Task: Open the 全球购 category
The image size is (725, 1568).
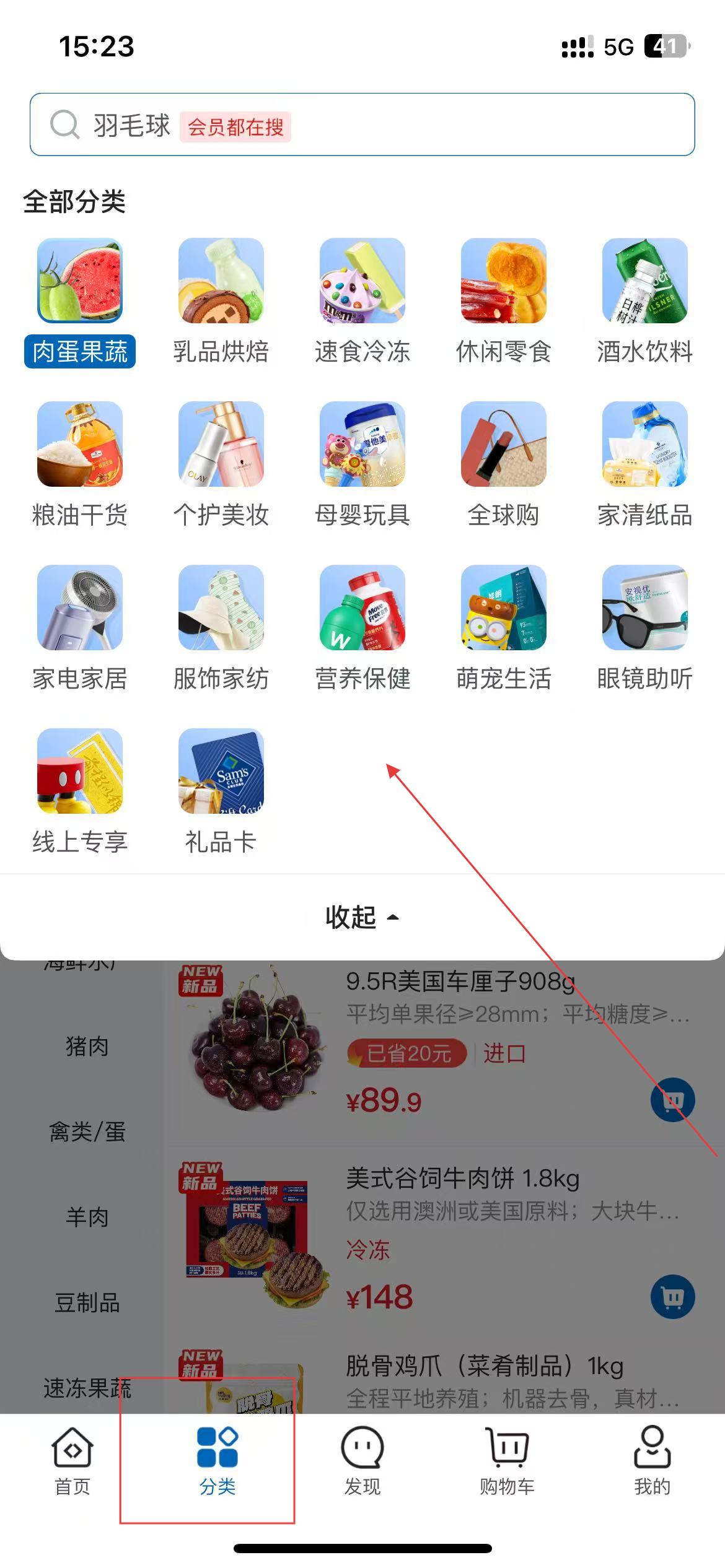Action: pos(503,466)
